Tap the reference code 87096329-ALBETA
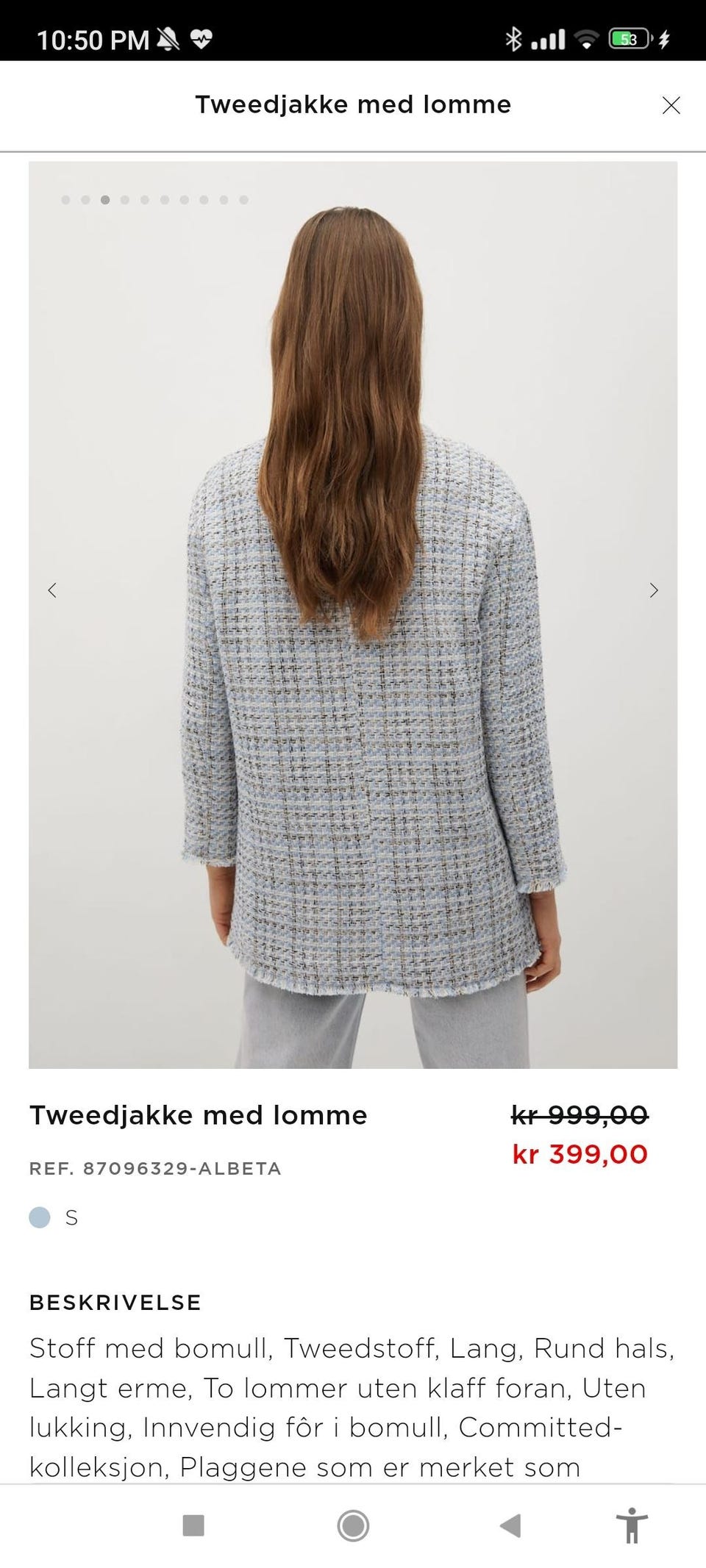 pyautogui.click(x=155, y=1169)
